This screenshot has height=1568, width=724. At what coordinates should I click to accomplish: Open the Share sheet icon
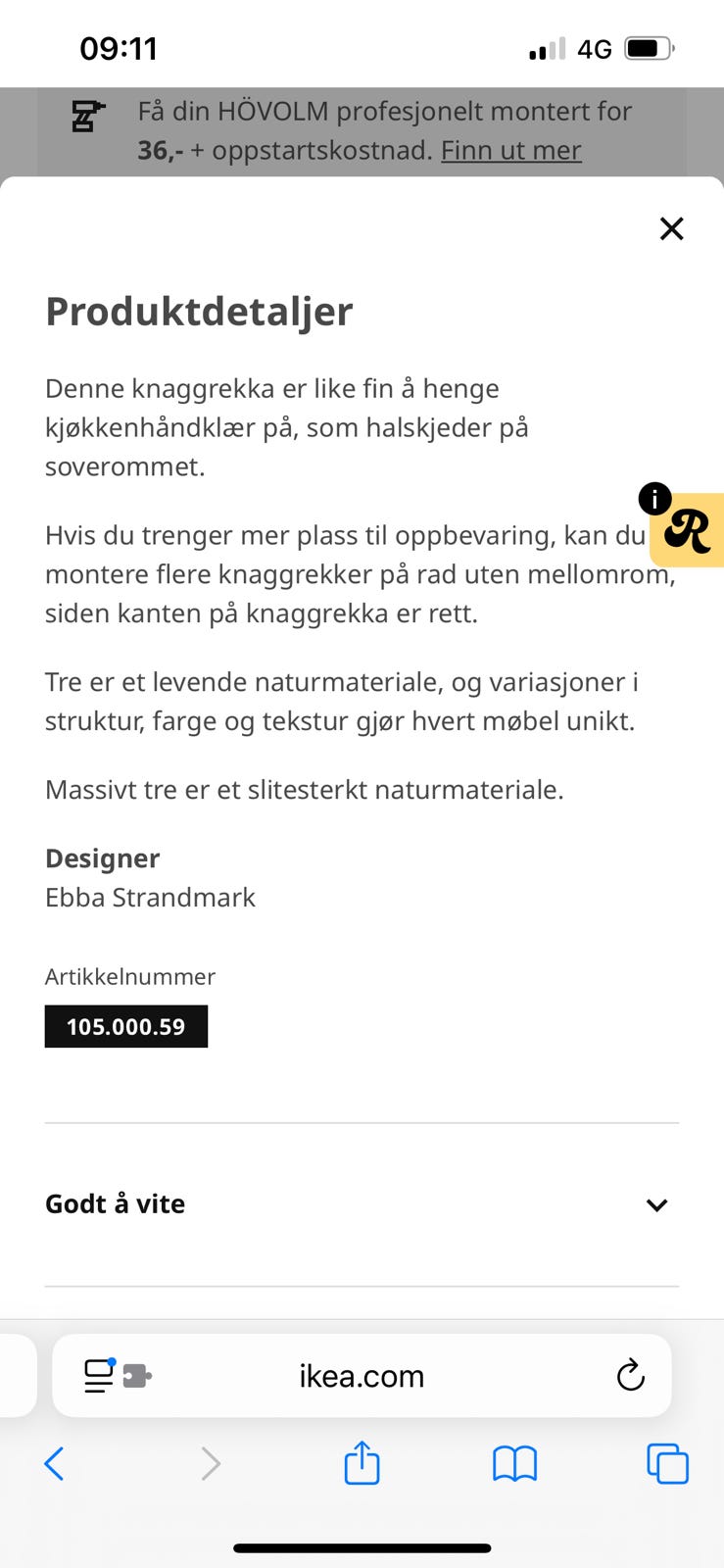coord(362,1463)
